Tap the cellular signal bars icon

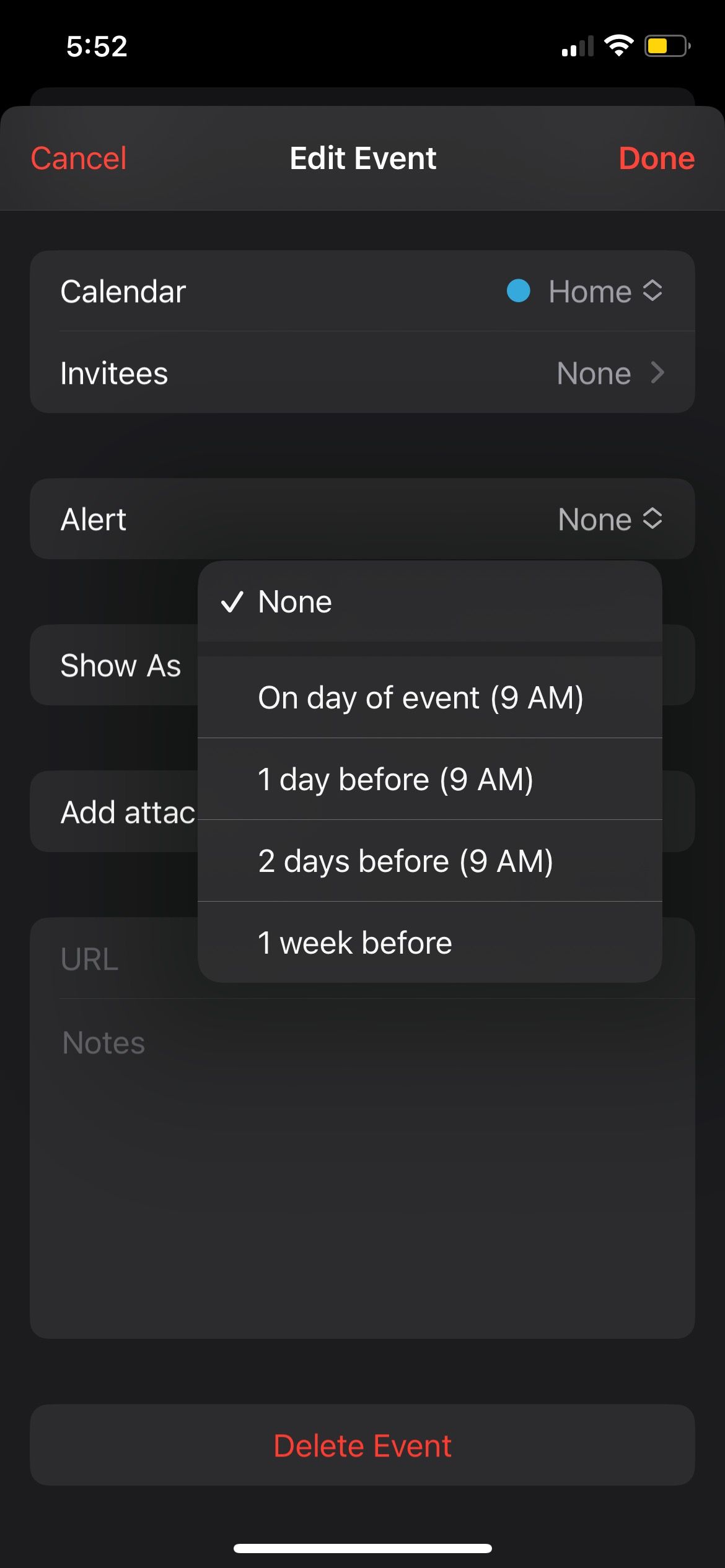576,45
